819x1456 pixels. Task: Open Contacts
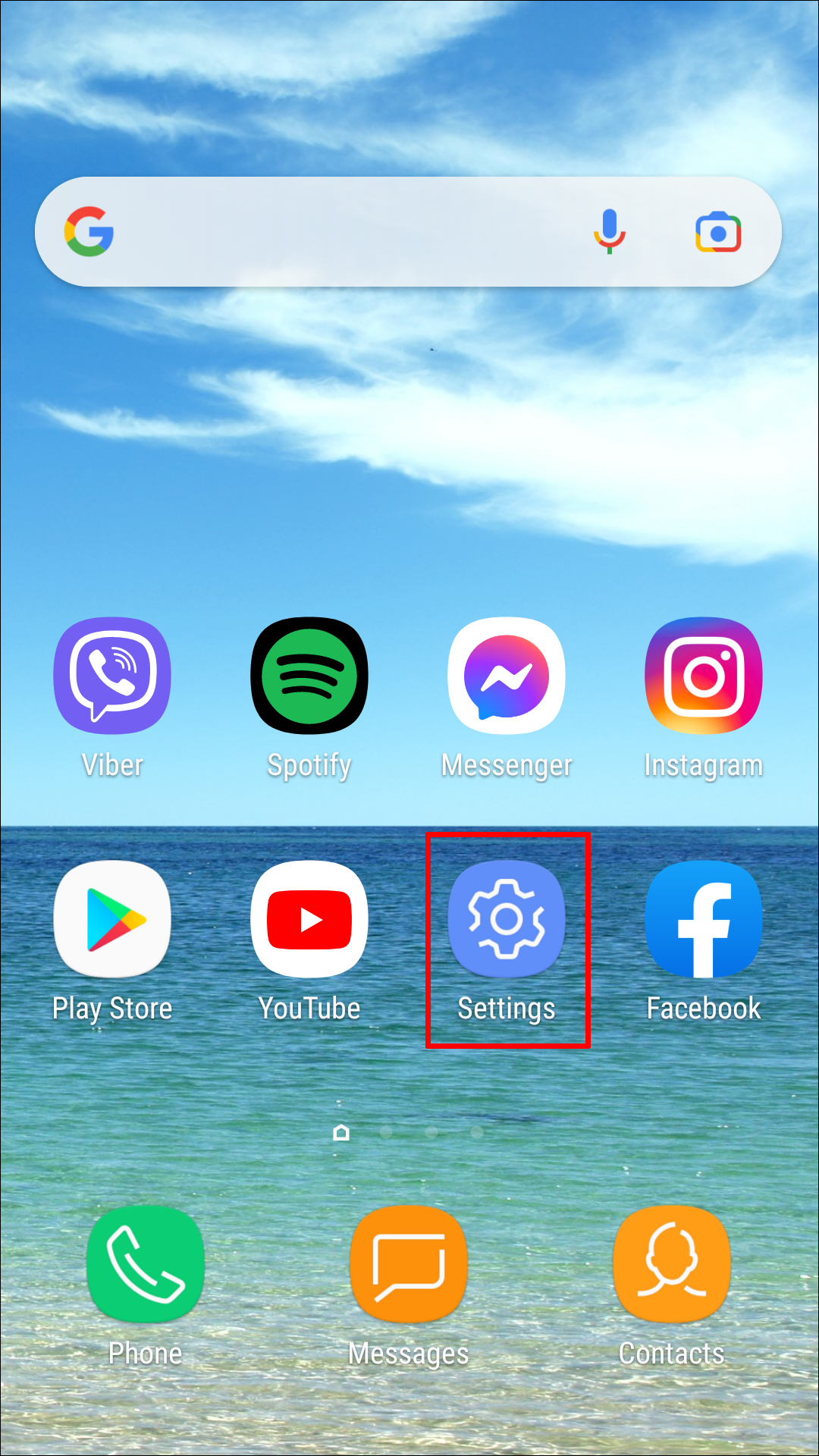[672, 1265]
